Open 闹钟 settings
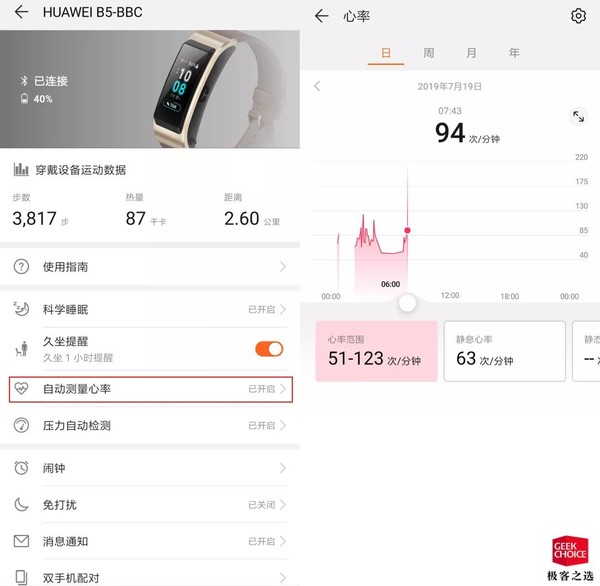The image size is (600, 586). coord(150,468)
